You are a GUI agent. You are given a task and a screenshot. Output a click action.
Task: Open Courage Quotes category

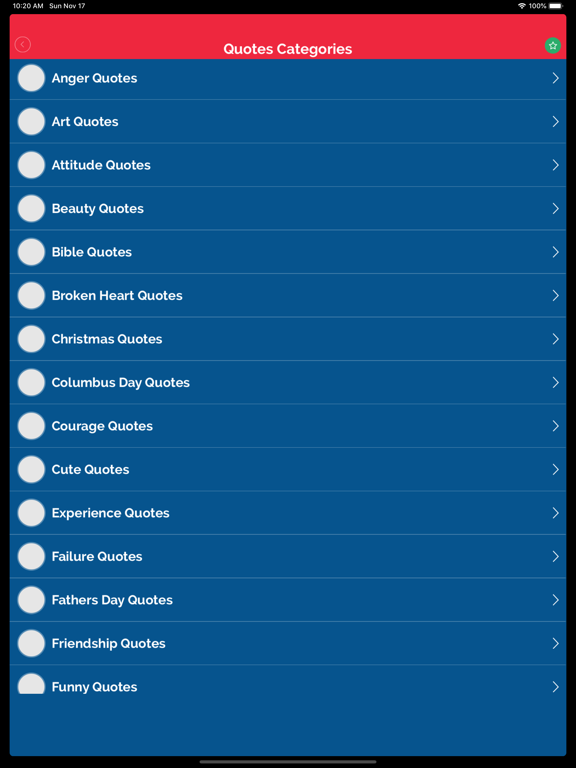click(x=288, y=426)
